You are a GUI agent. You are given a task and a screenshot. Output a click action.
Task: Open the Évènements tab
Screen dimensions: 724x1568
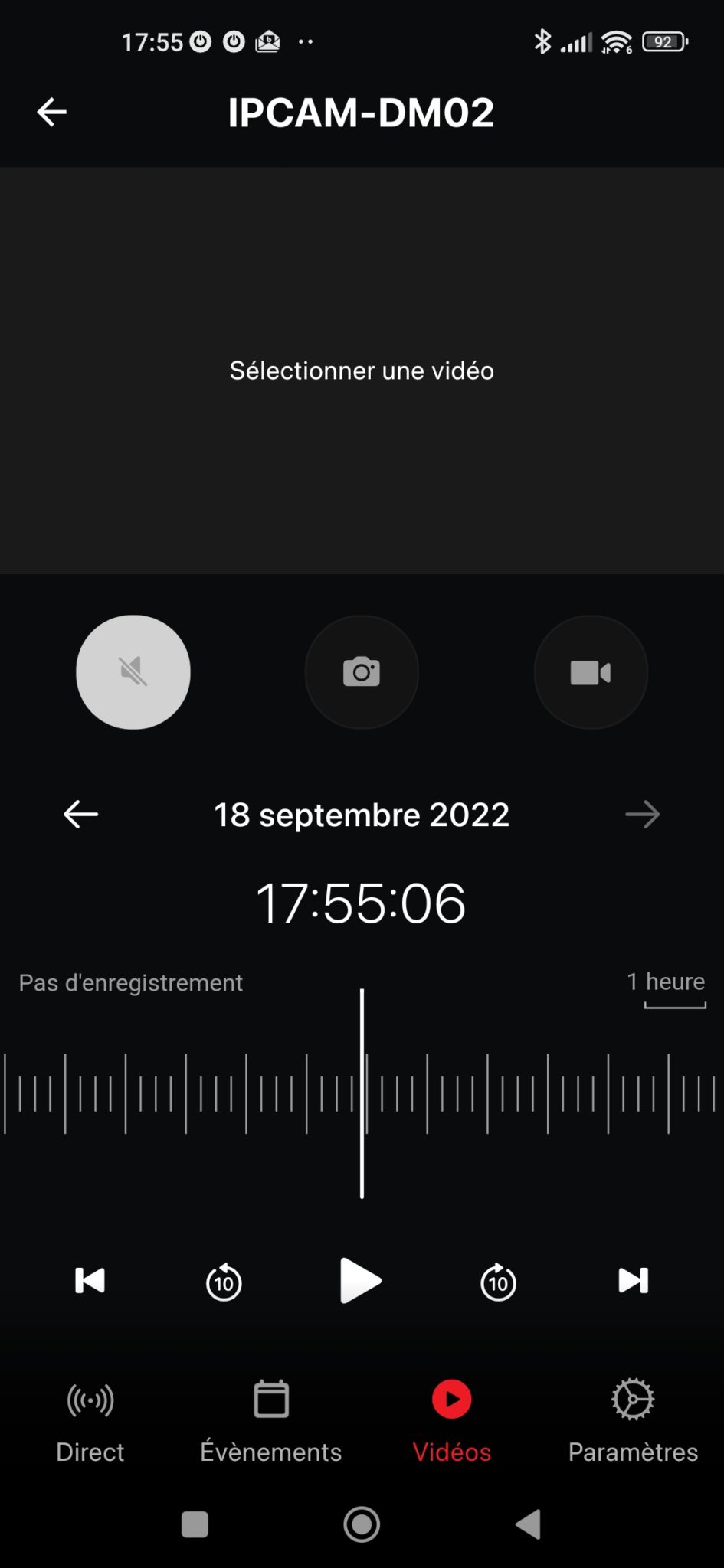(271, 1423)
